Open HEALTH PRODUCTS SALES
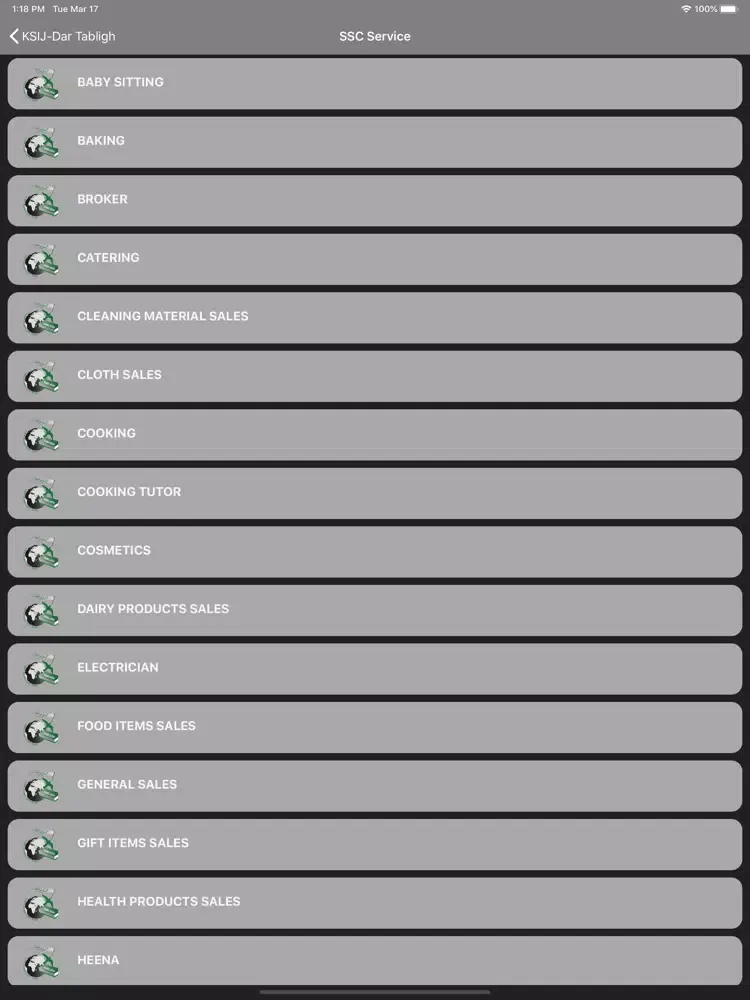 (x=375, y=902)
